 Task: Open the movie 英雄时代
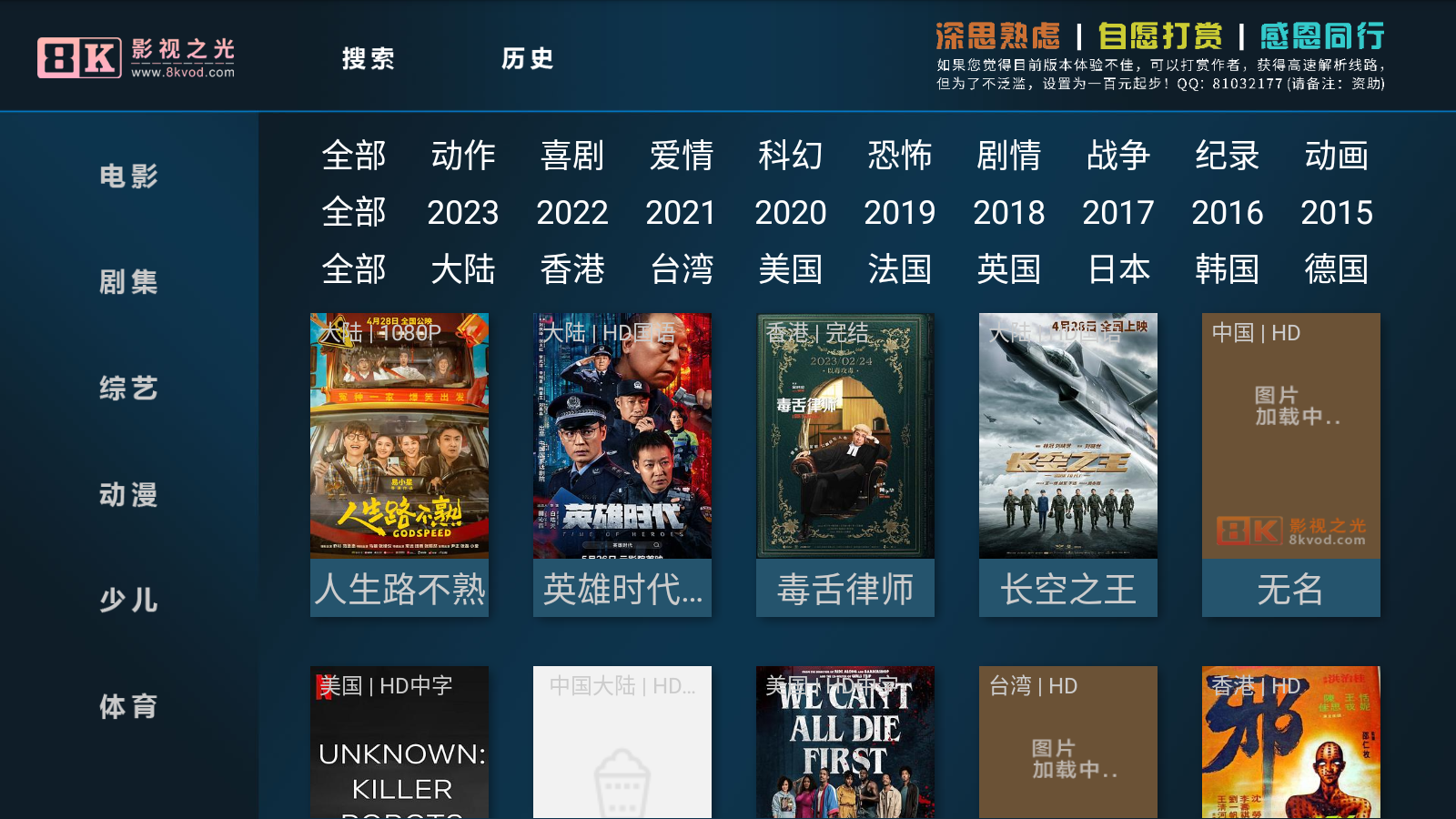coord(622,464)
